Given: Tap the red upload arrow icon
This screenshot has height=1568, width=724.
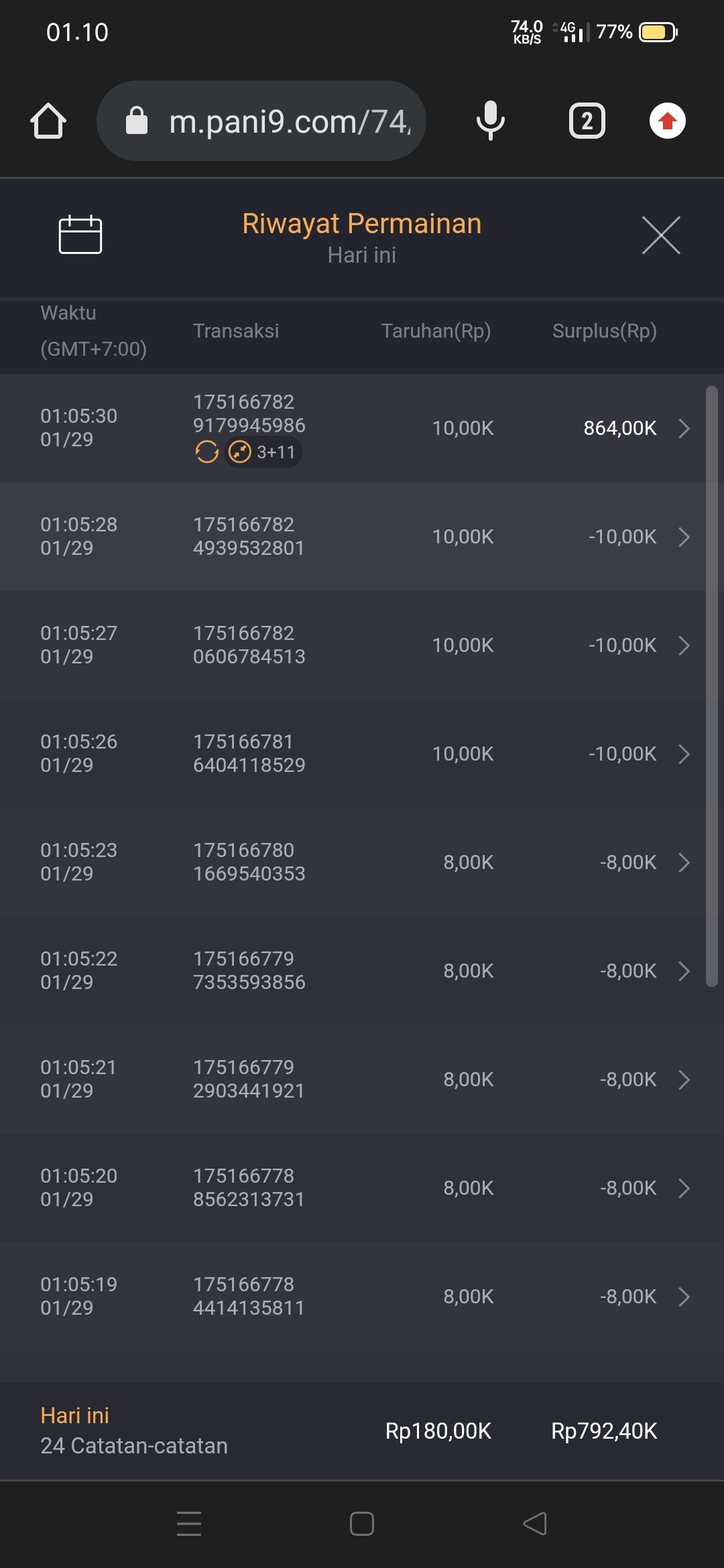Looking at the screenshot, I should pos(667,121).
